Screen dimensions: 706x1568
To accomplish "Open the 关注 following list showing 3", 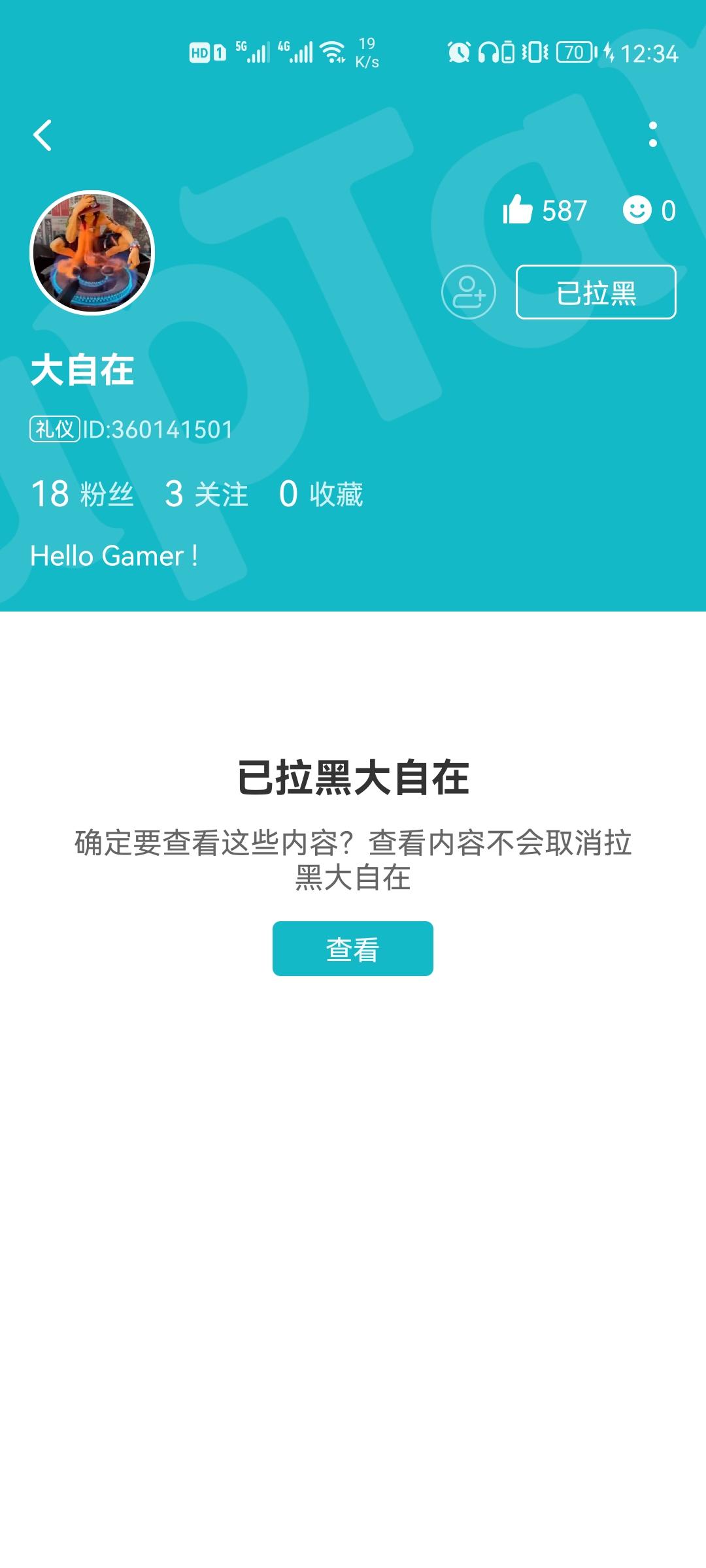I will click(x=208, y=495).
